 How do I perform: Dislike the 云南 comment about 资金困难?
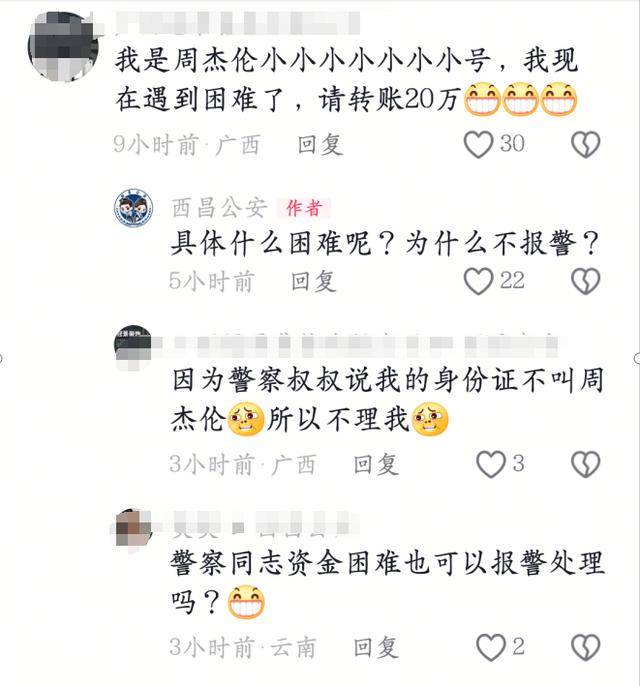tap(585, 648)
